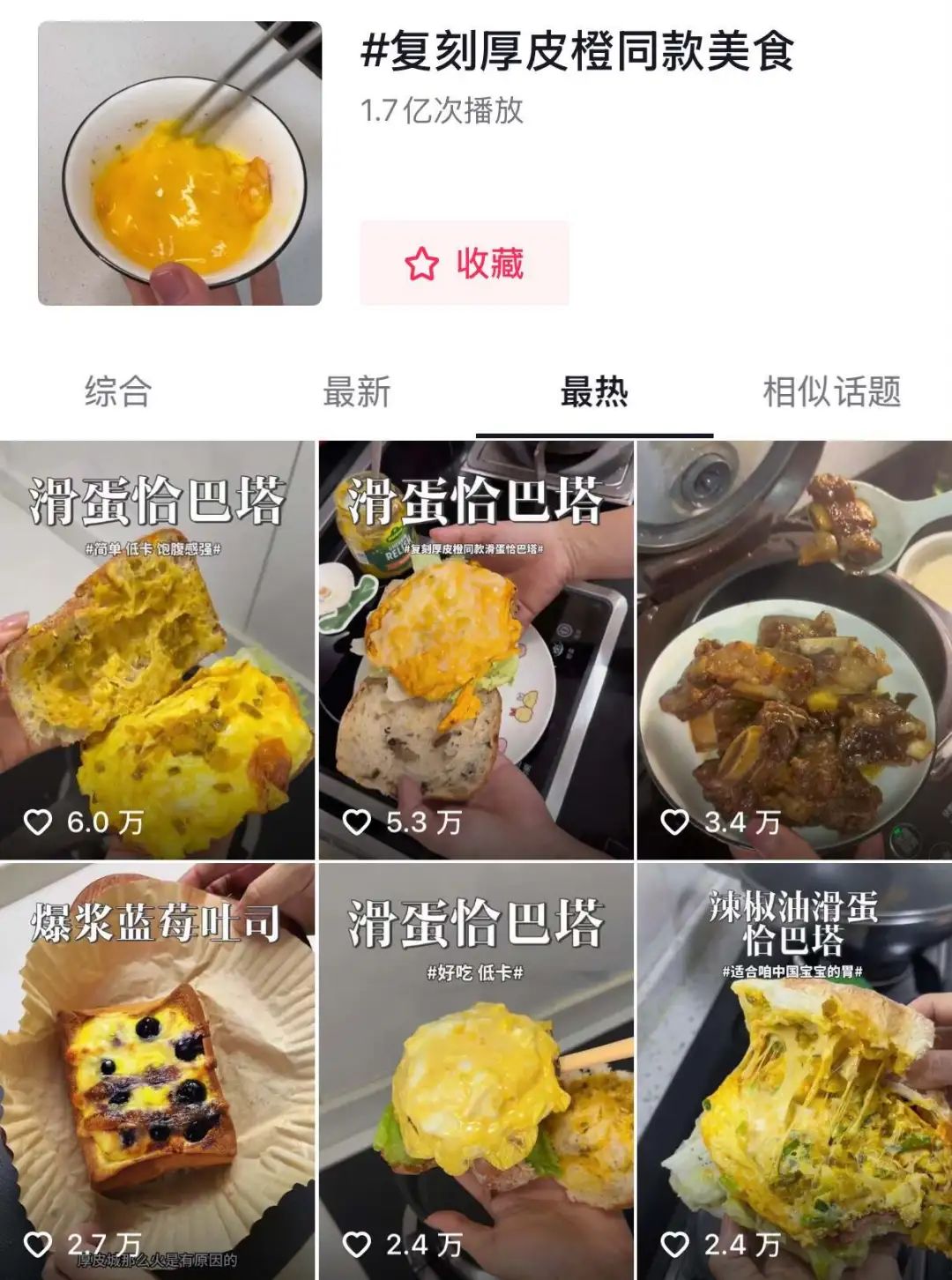This screenshot has width=952, height=1280.
Task: Open the 滑蛋恰巴塔 video with 6.0万 likes
Action: [x=157, y=651]
